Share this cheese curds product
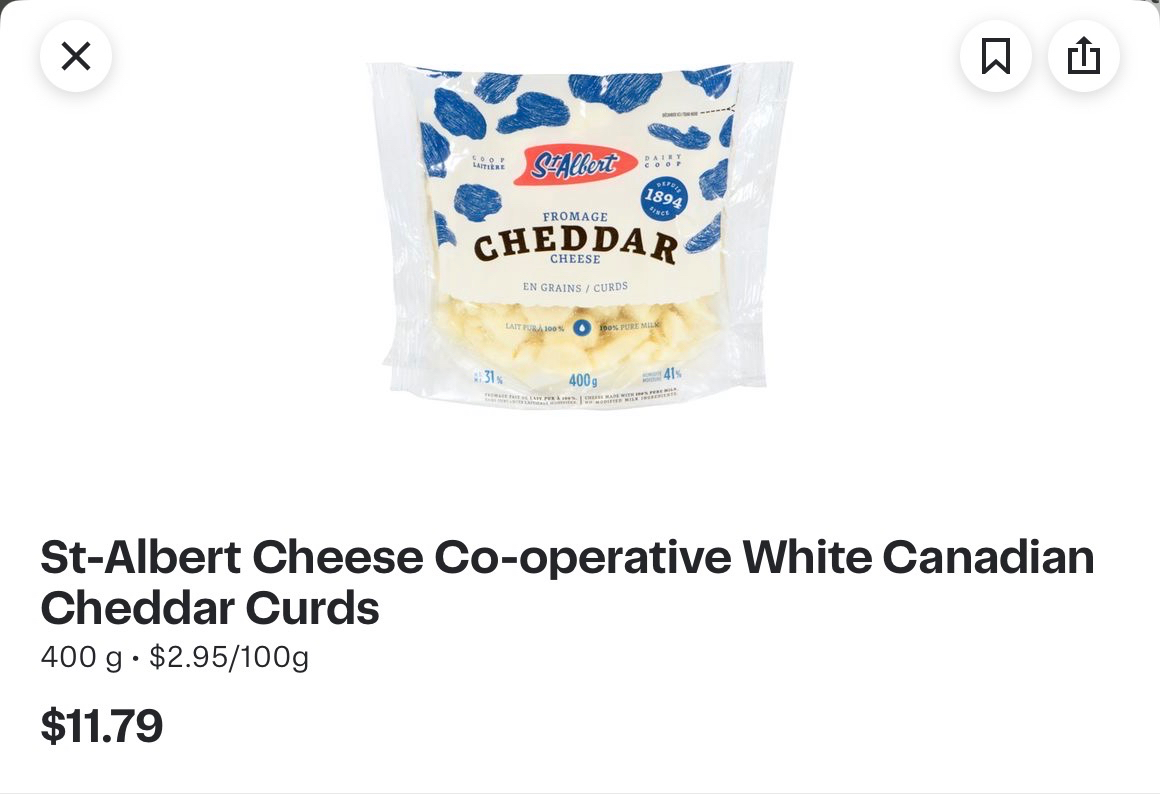This screenshot has height=795, width=1160. tap(1083, 56)
